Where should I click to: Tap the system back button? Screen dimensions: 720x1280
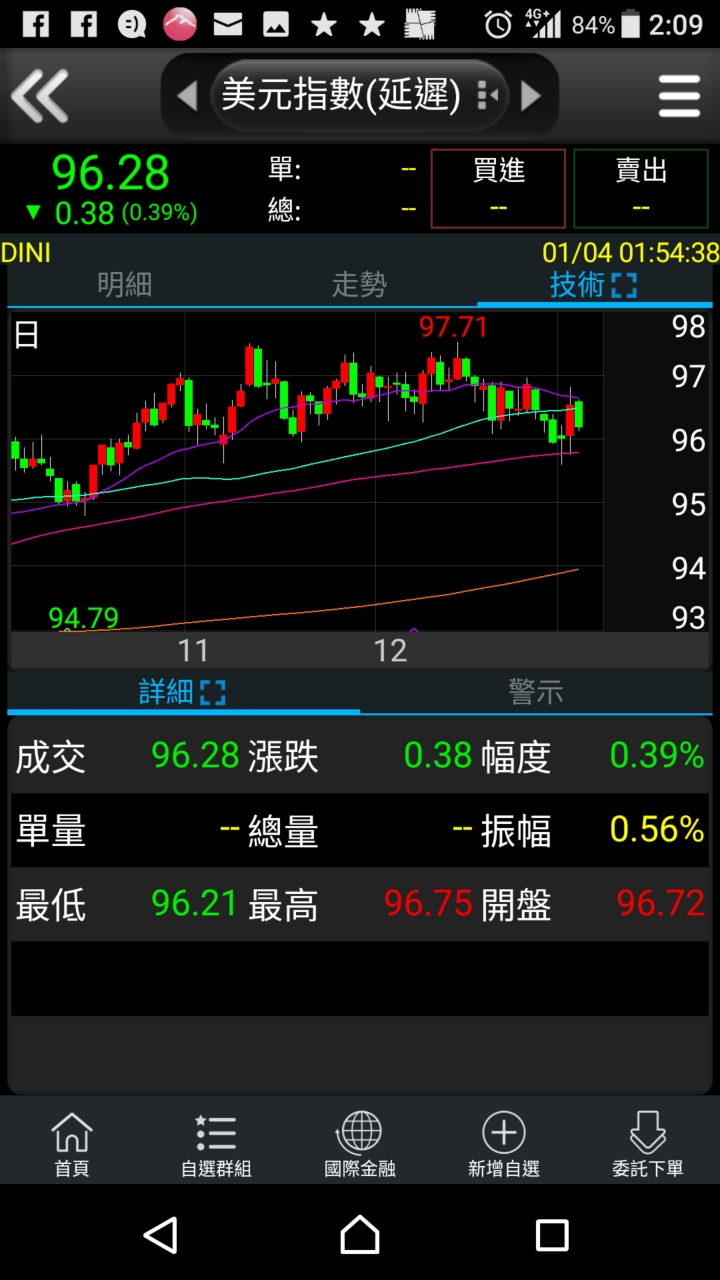coord(161,1235)
